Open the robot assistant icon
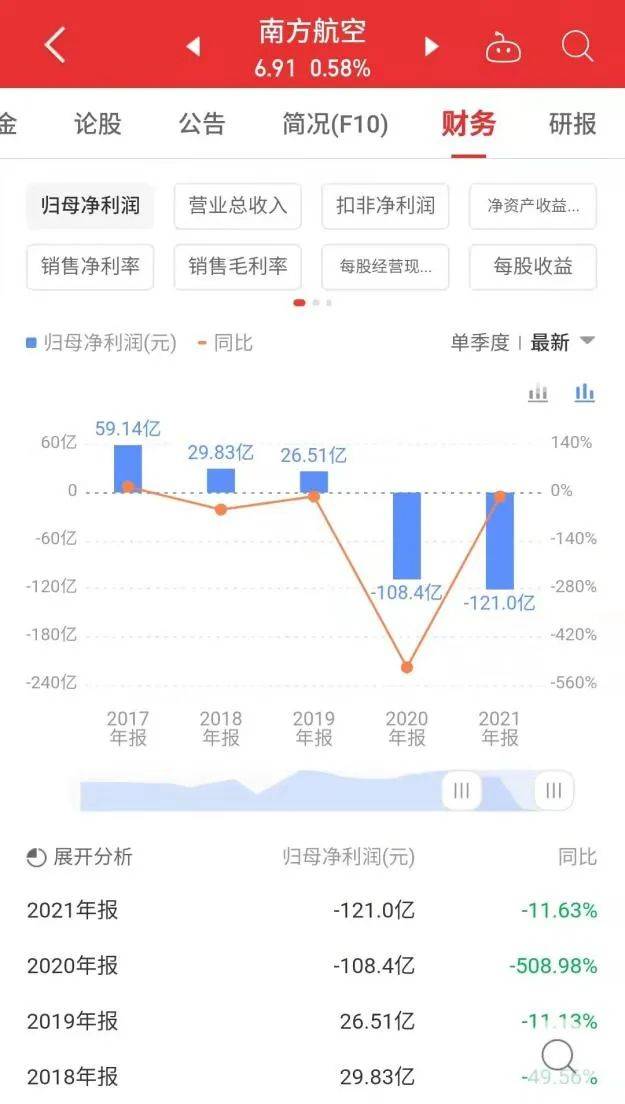This screenshot has height=1104, width=625. pyautogui.click(x=503, y=47)
